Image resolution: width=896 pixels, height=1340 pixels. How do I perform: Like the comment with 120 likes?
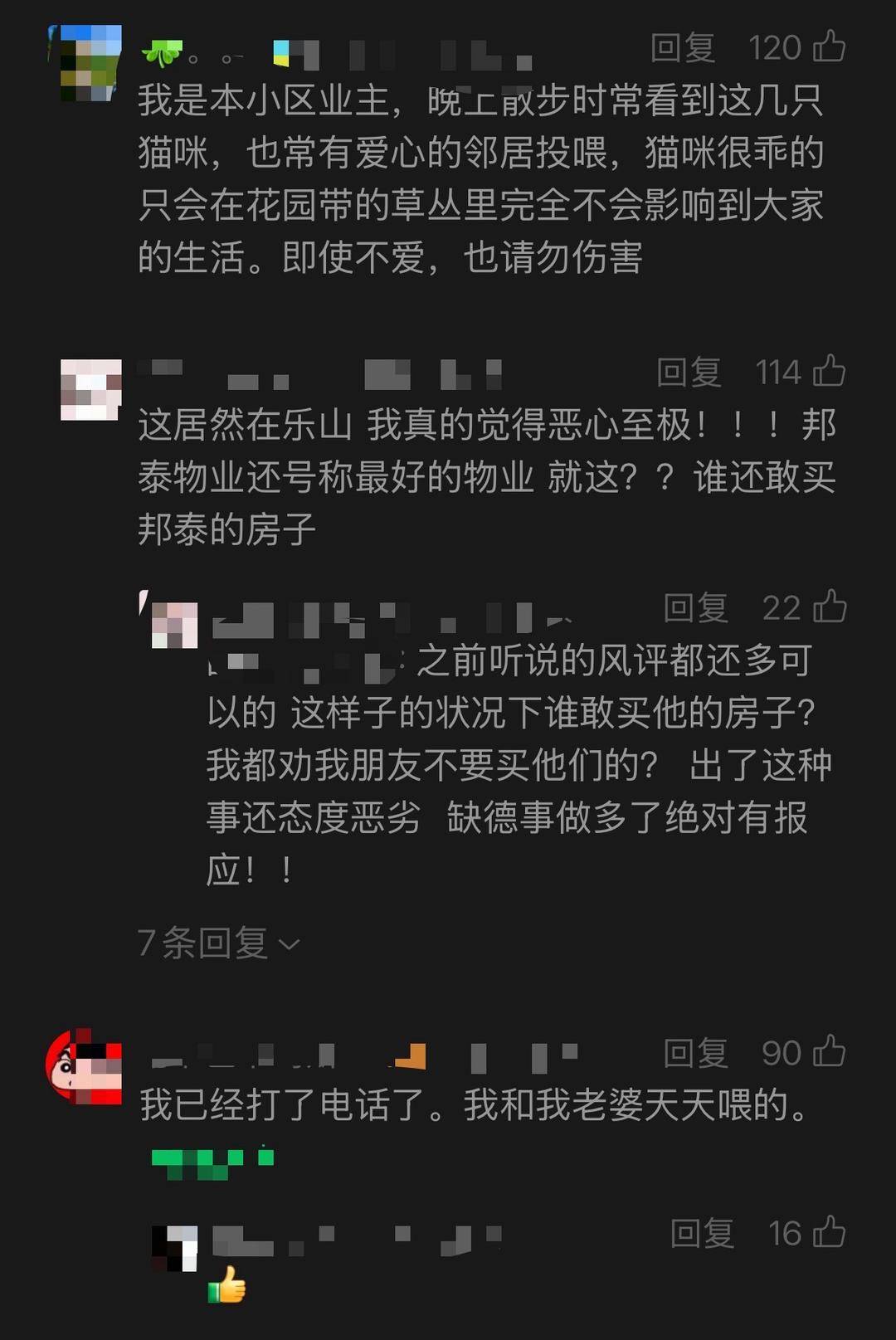(x=828, y=47)
